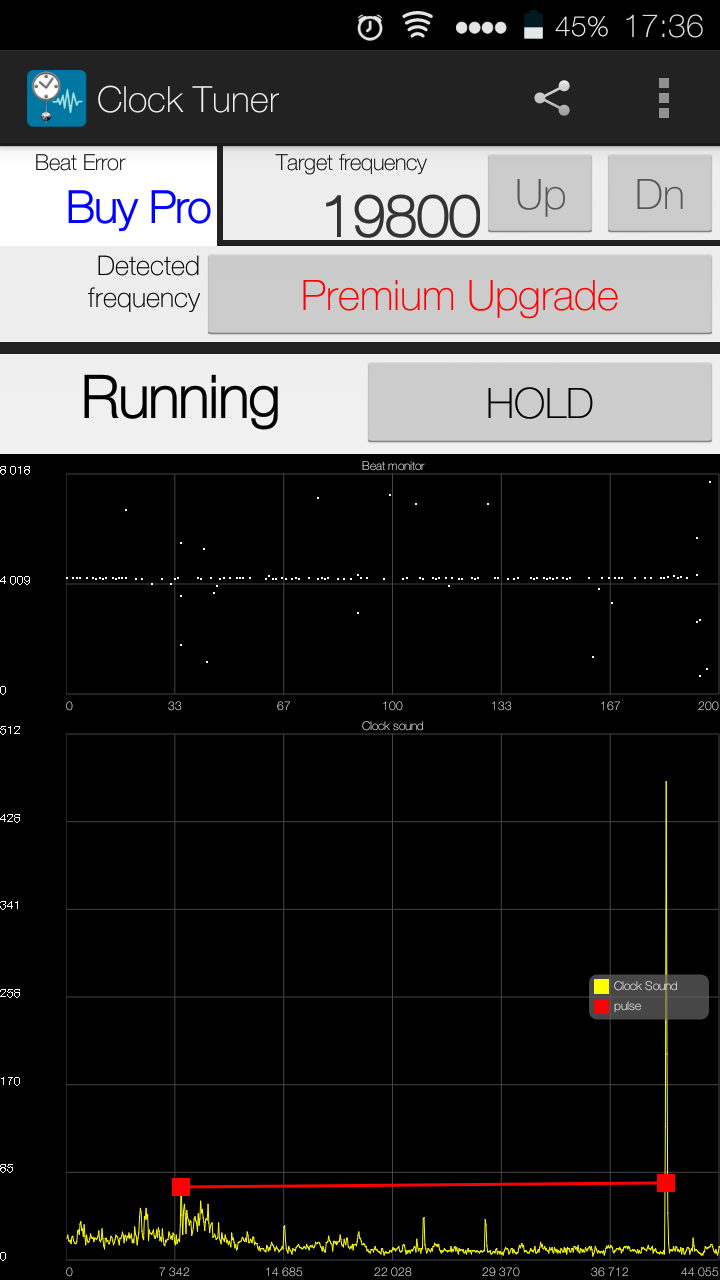Viewport: 720px width, 1280px height.
Task: Decrease target frequency with Dn button
Action: pos(660,194)
